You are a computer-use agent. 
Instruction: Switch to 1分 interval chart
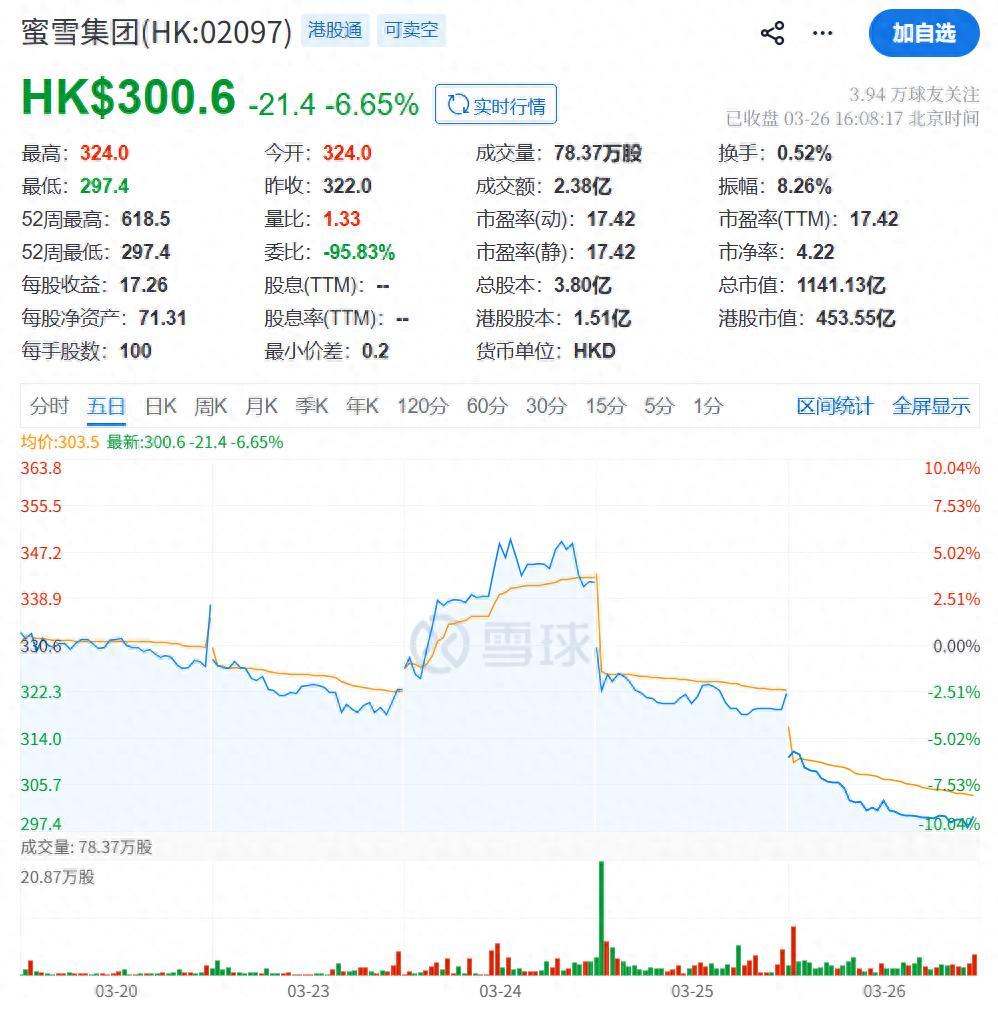pyautogui.click(x=707, y=406)
